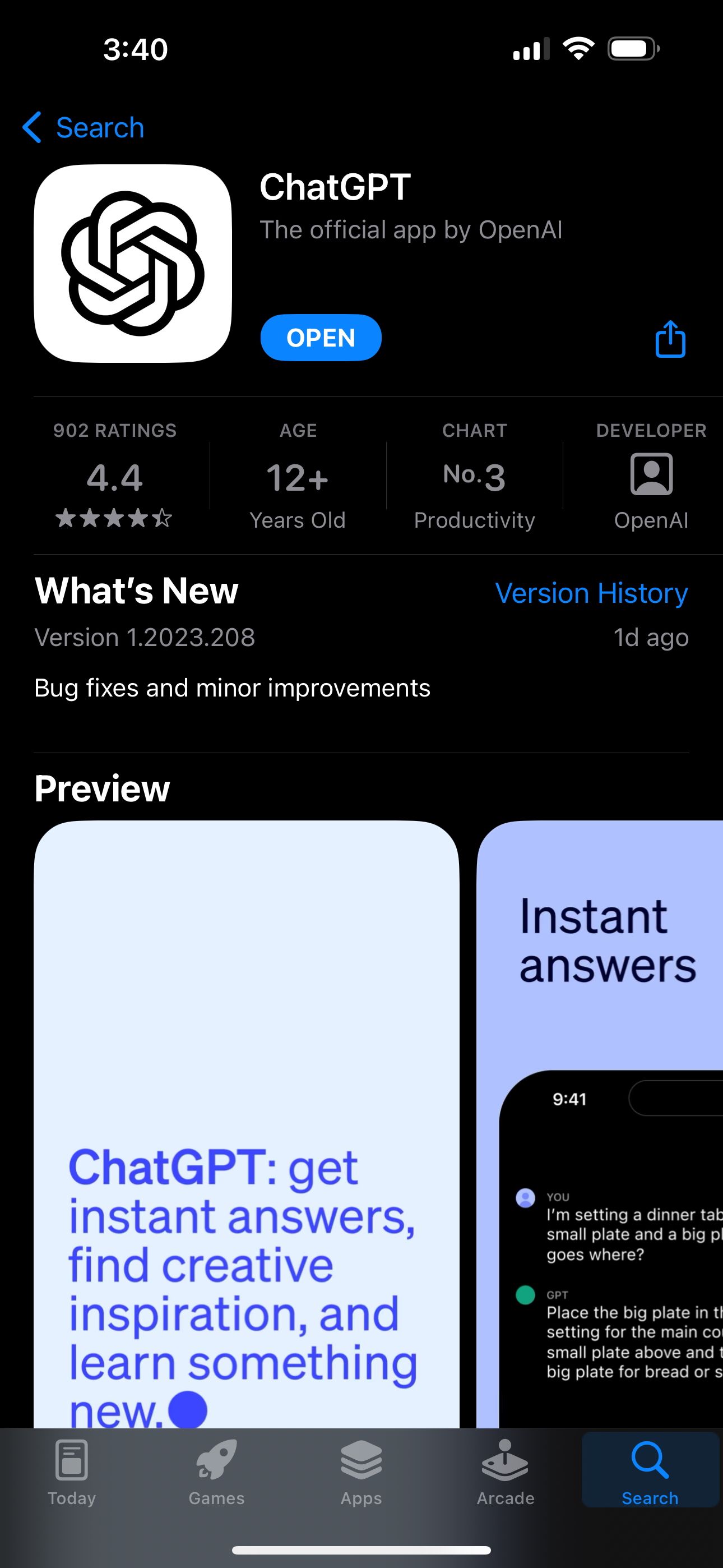Select the Search tab

tap(650, 1471)
